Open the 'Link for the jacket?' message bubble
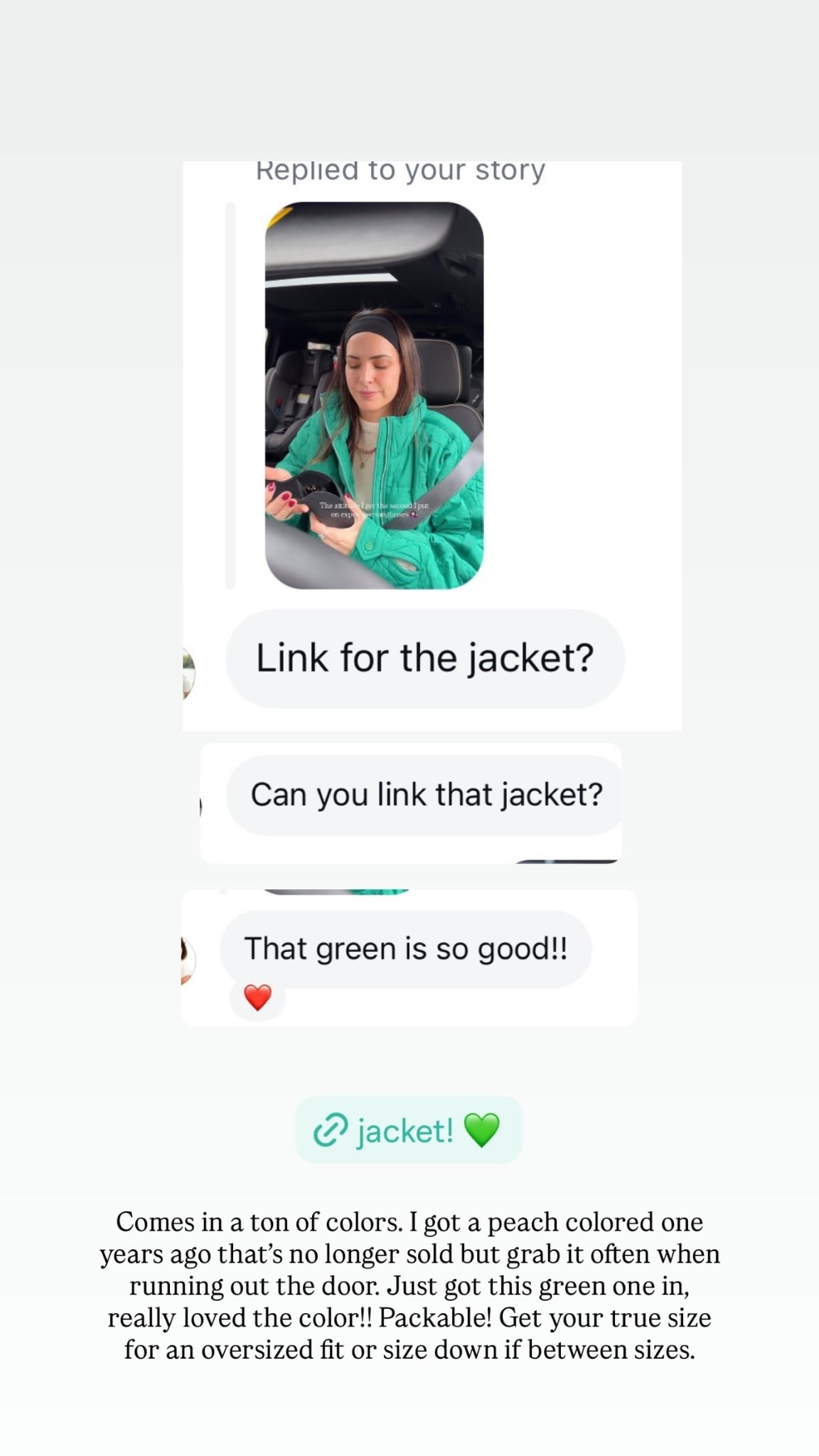819x1456 pixels. (x=425, y=658)
